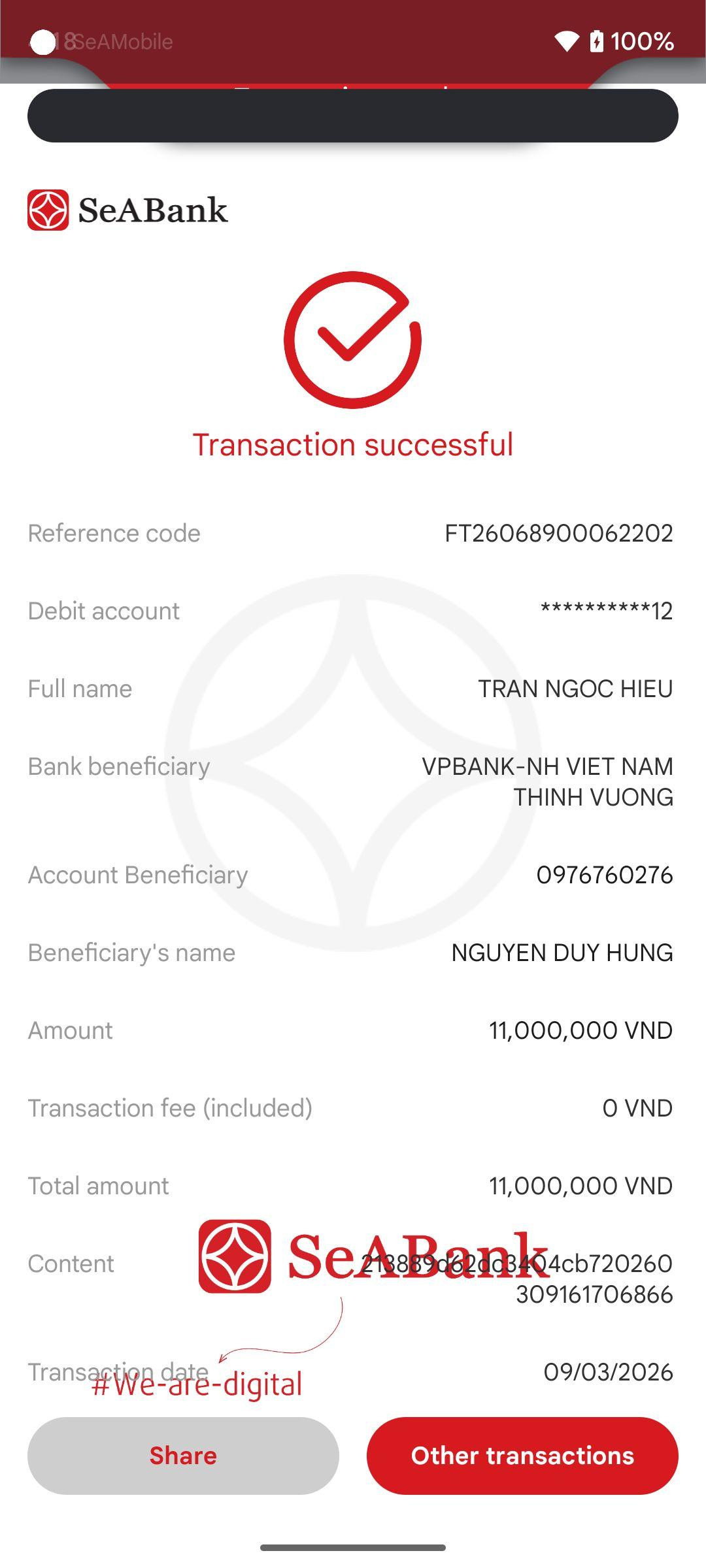Open Other transactions
The image size is (706, 1568).
(x=522, y=1456)
